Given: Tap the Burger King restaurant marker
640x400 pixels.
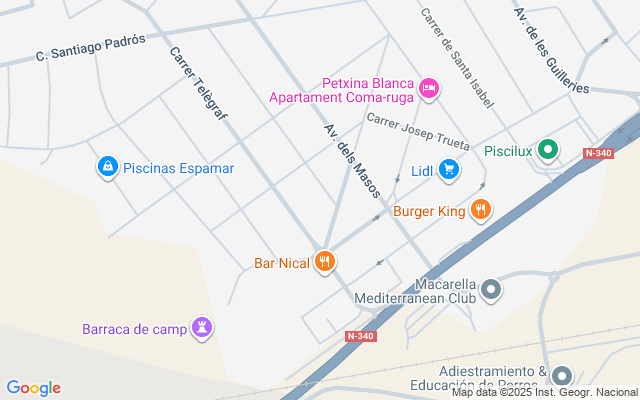Looking at the screenshot, I should click(x=481, y=210).
